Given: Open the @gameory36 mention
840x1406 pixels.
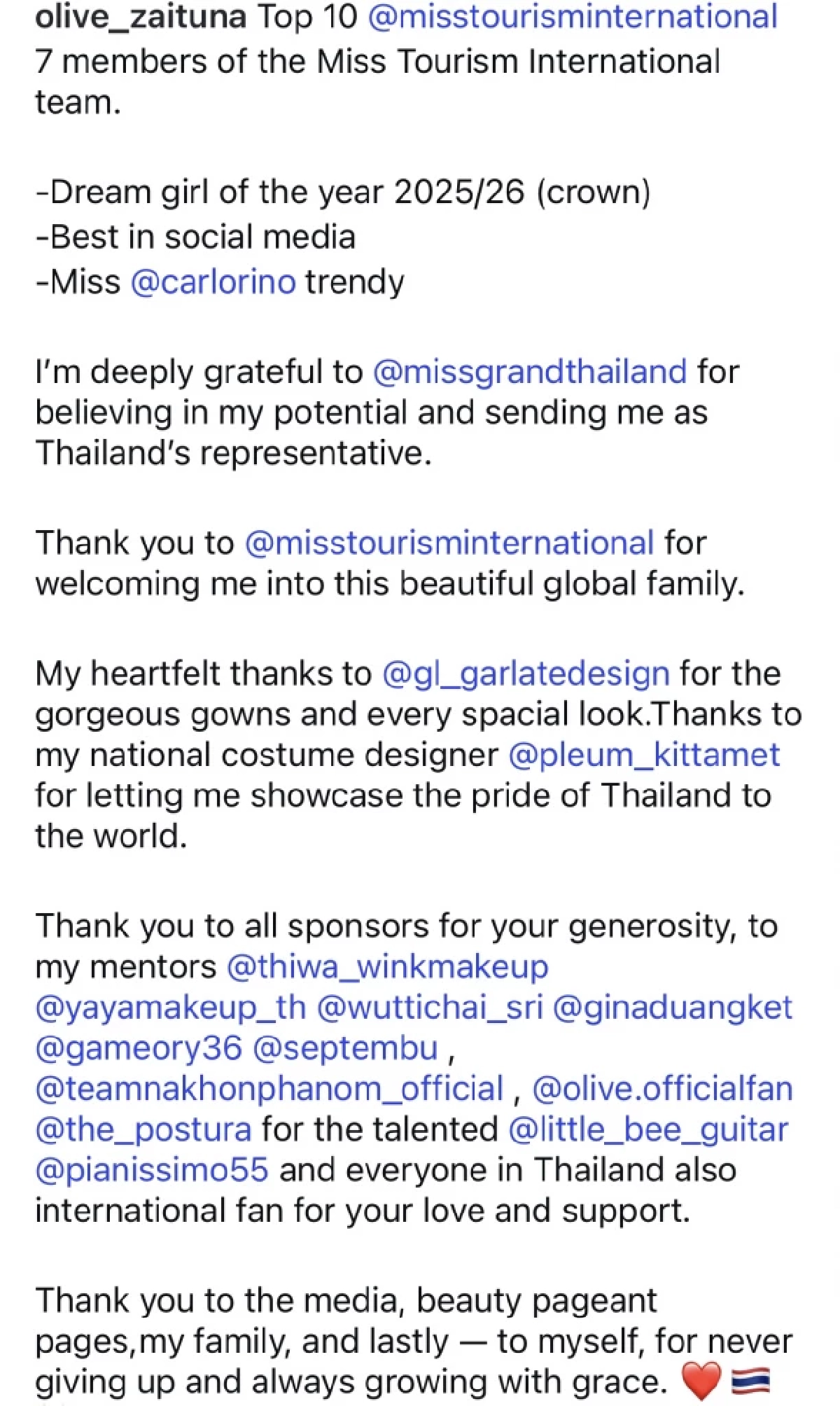Looking at the screenshot, I should coord(139,1048).
